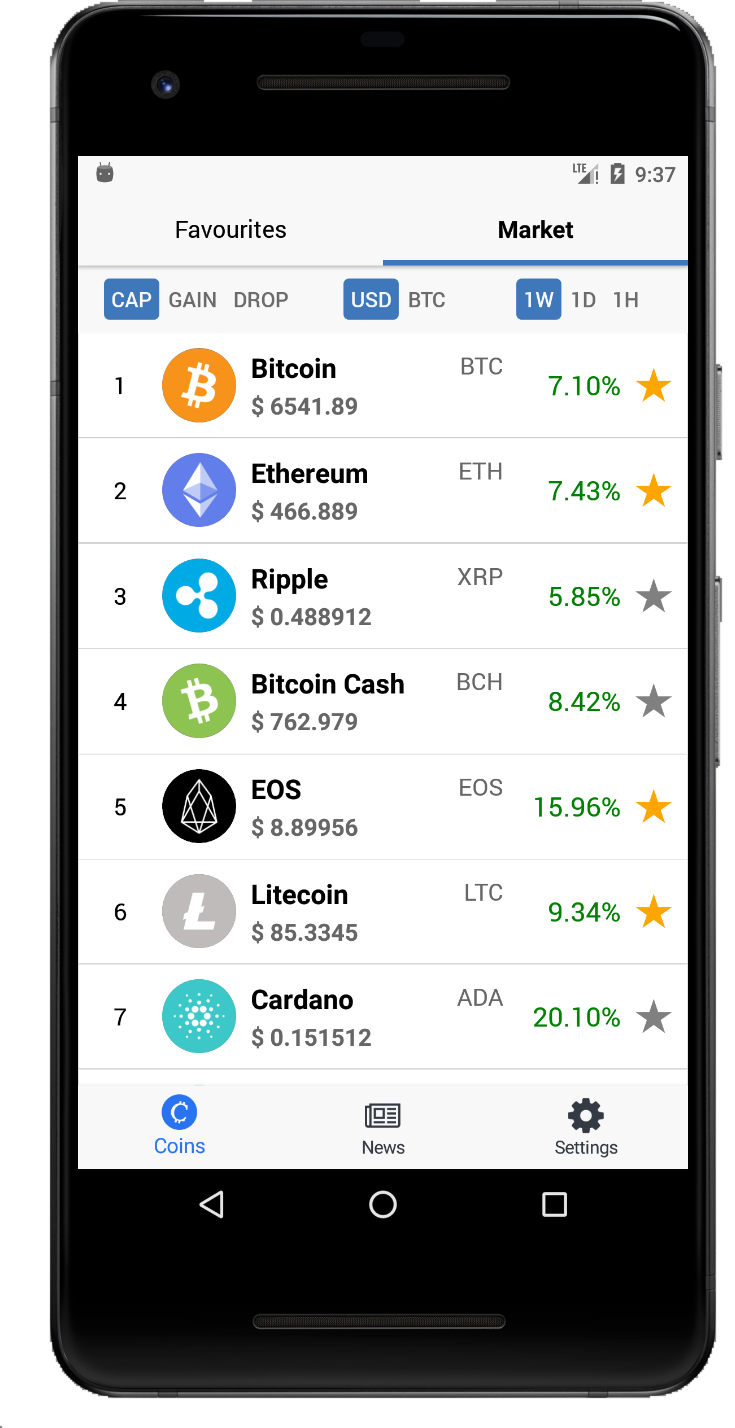Select the 1D time range
Viewport: 735px width, 1428px height.
point(583,300)
